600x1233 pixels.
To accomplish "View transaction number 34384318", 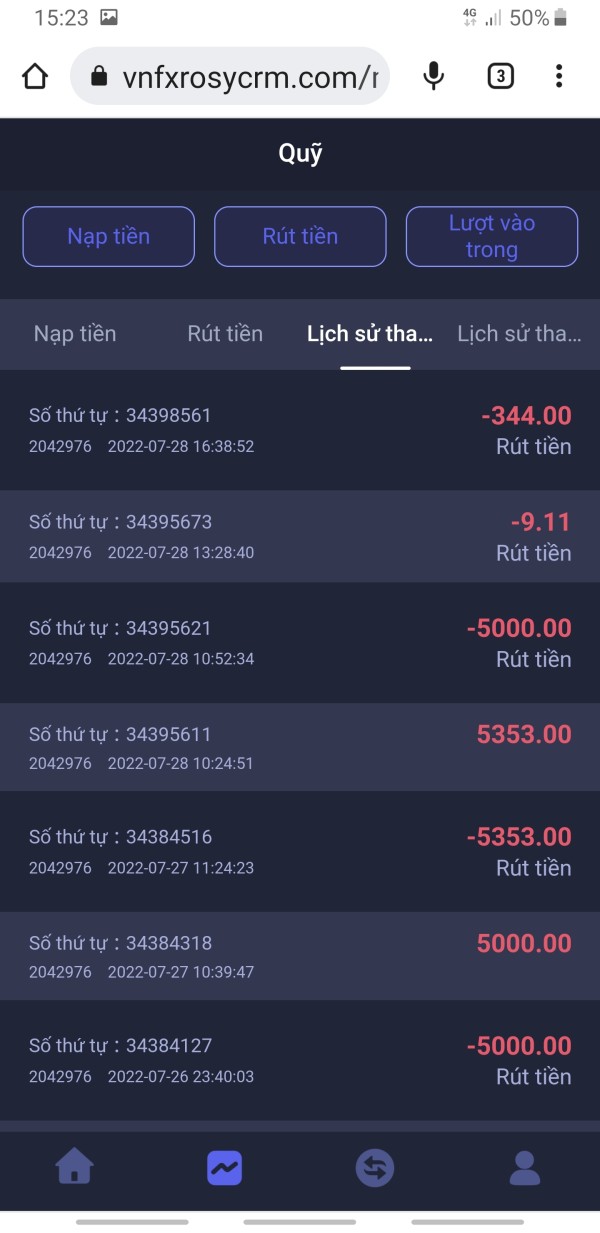I will click(x=300, y=956).
